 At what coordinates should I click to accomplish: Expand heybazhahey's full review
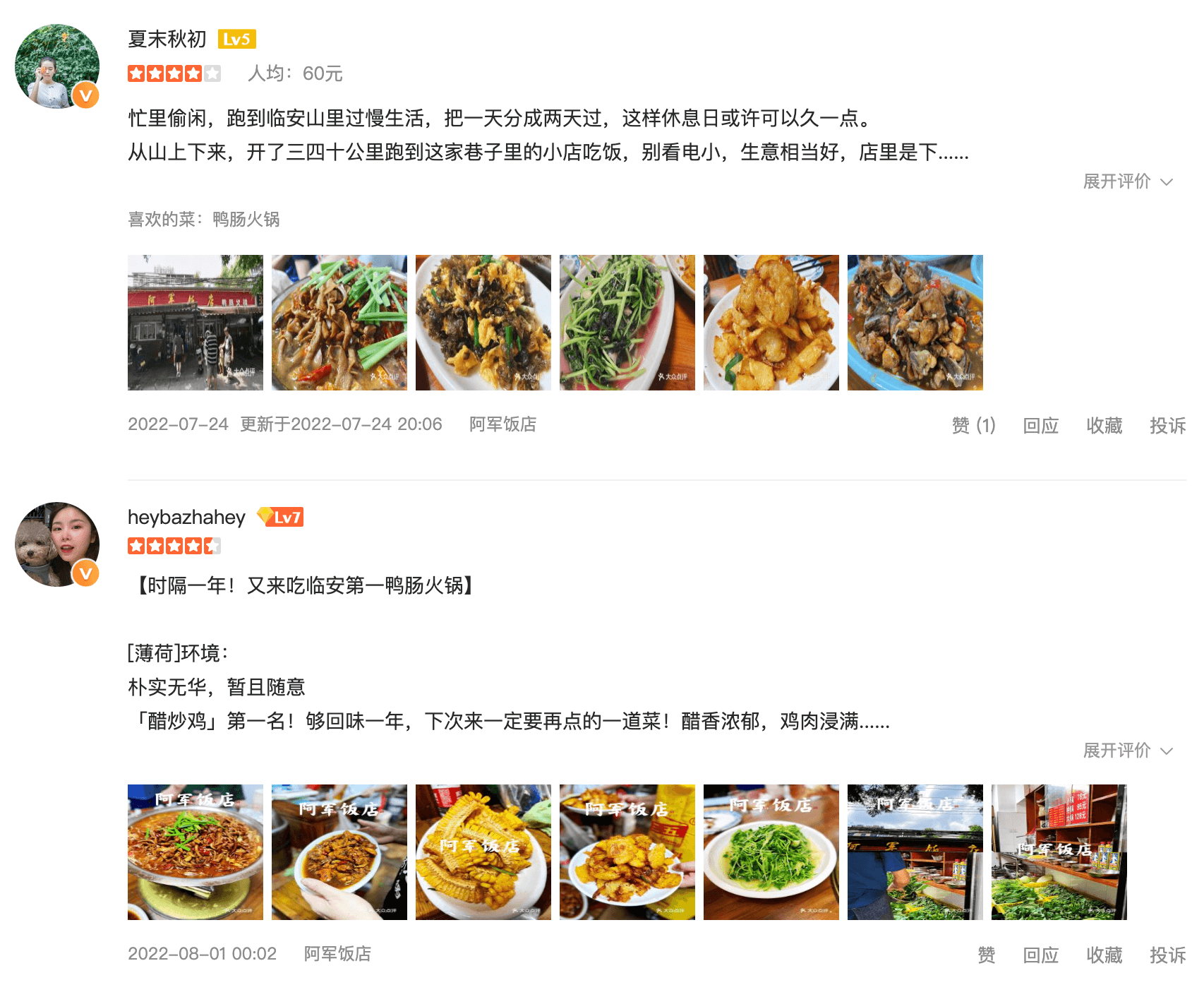1127,751
